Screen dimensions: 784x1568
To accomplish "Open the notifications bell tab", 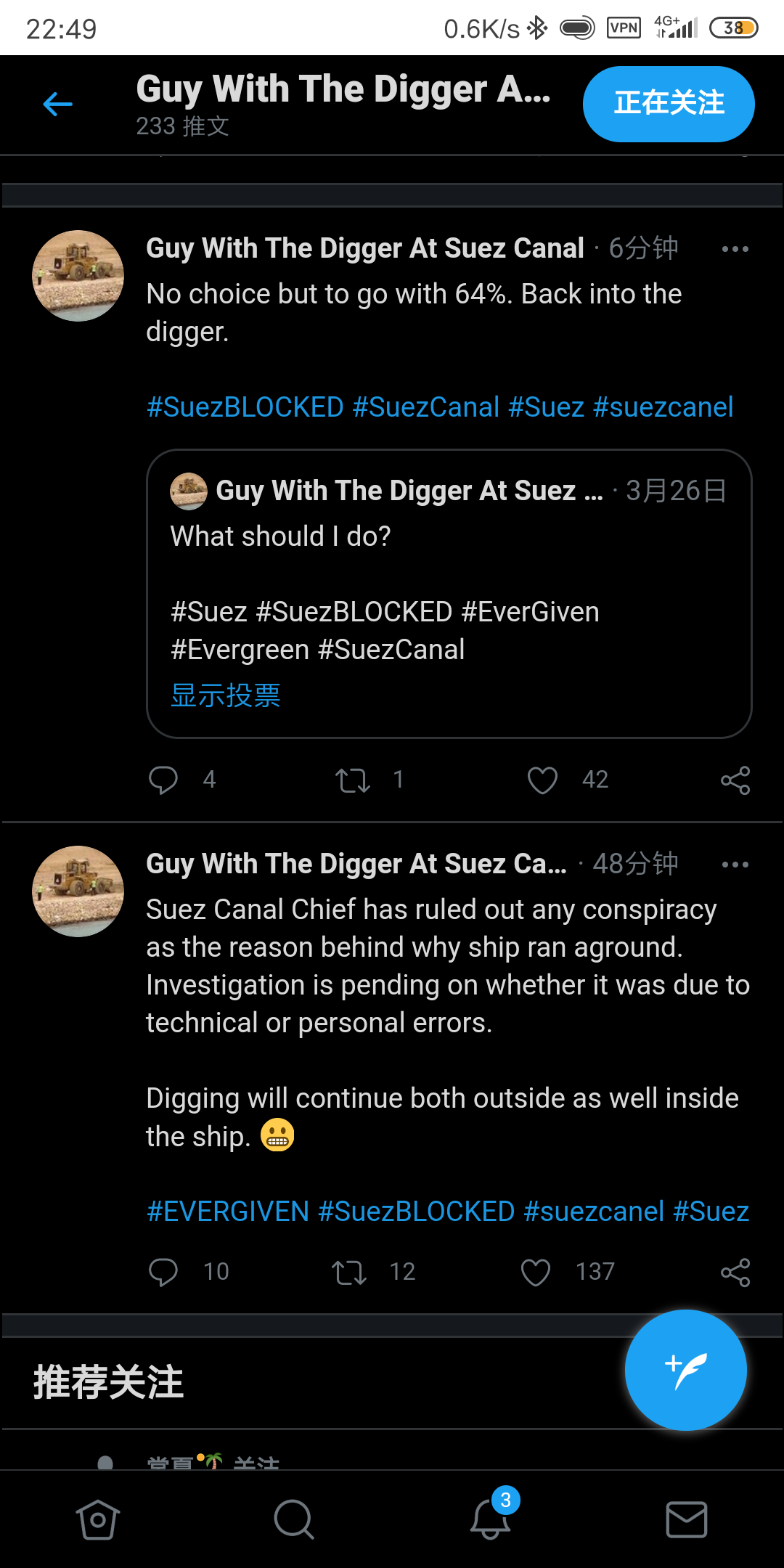I will 491,1518.
